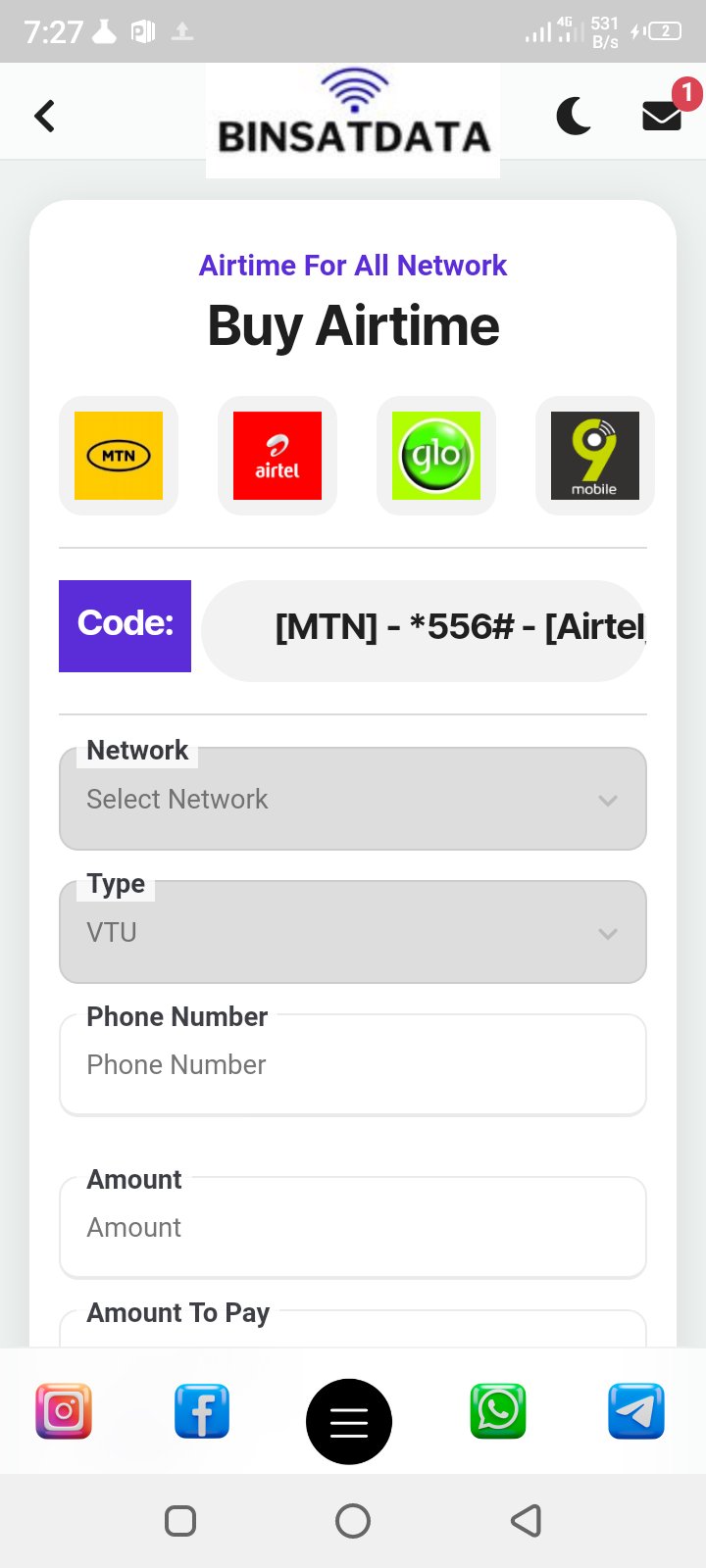The width and height of the screenshot is (706, 1568).
Task: Click the Code label button
Action: point(125,626)
